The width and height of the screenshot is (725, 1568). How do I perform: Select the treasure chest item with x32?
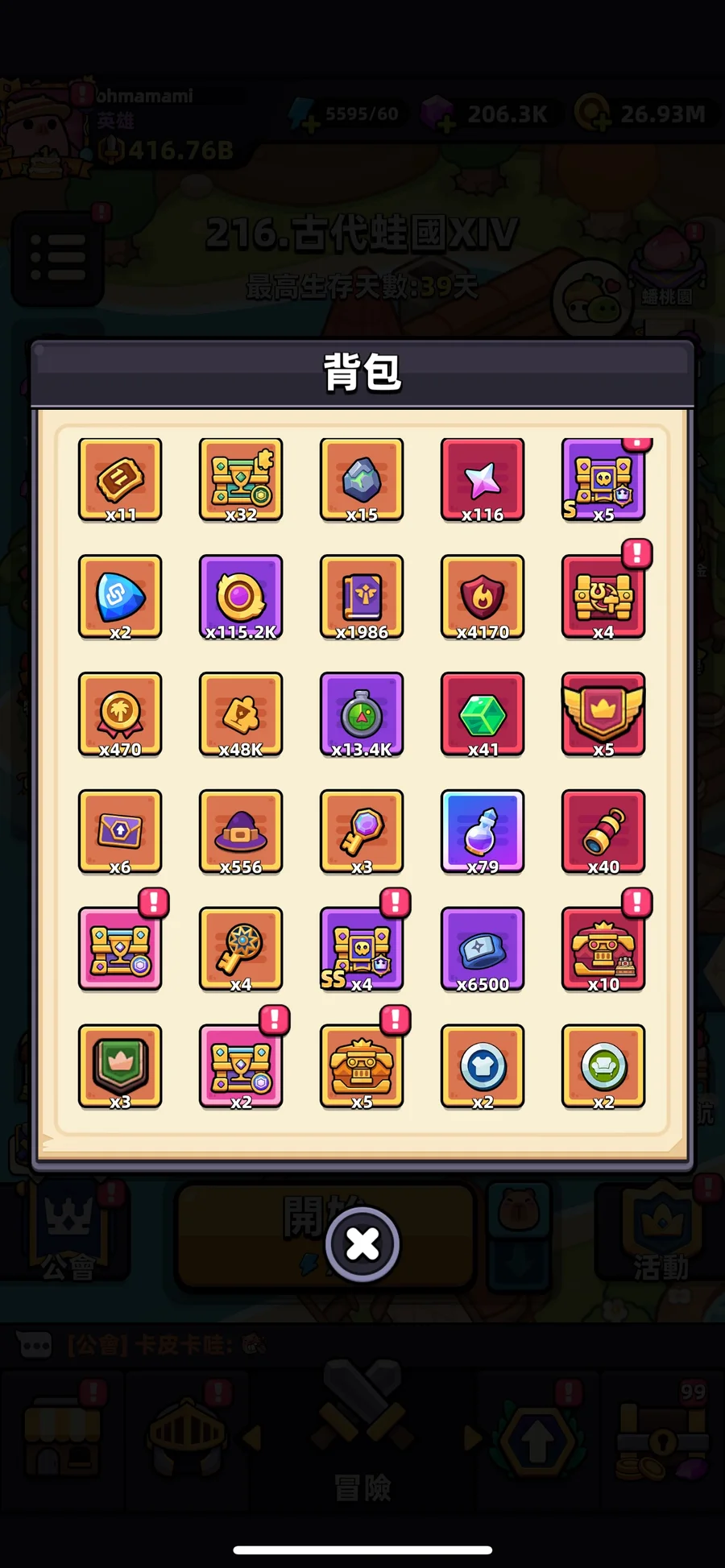click(x=241, y=479)
